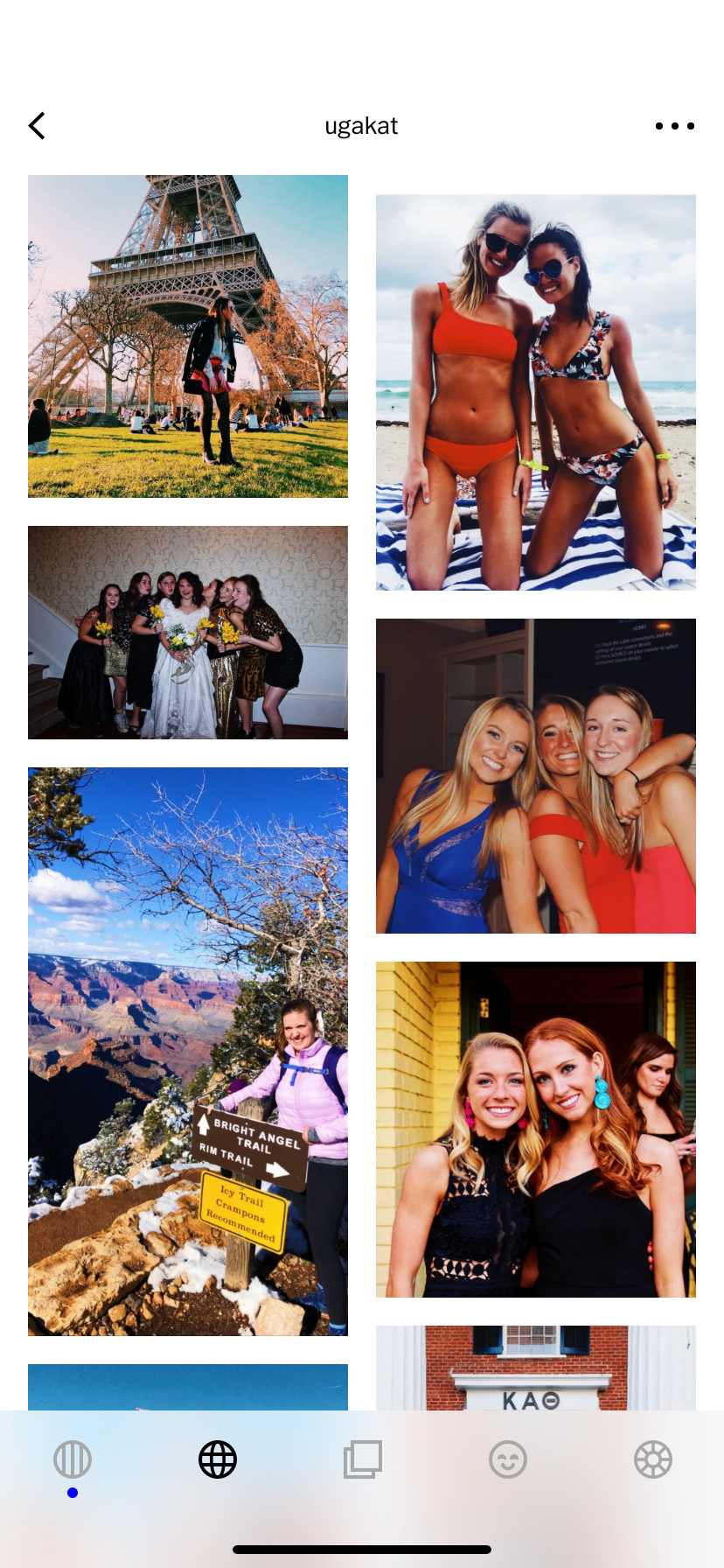Open the three blonde friends photo
The image size is (724, 1568).
point(535,775)
